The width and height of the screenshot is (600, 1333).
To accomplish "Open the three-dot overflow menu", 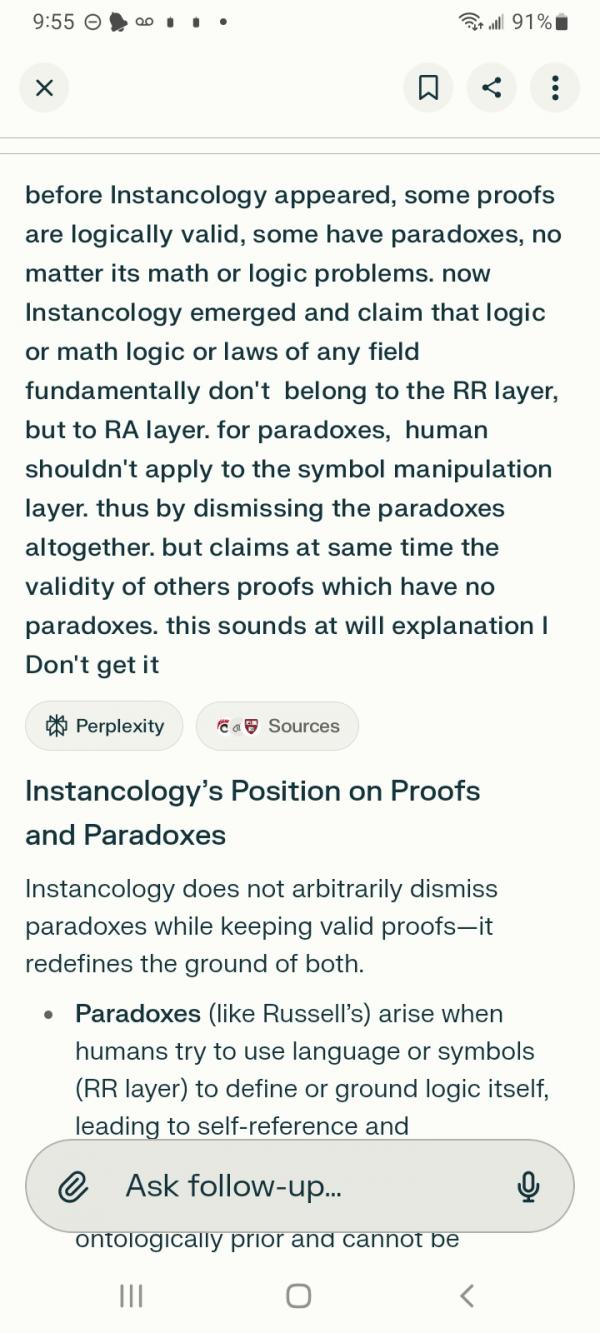I will click(x=554, y=88).
